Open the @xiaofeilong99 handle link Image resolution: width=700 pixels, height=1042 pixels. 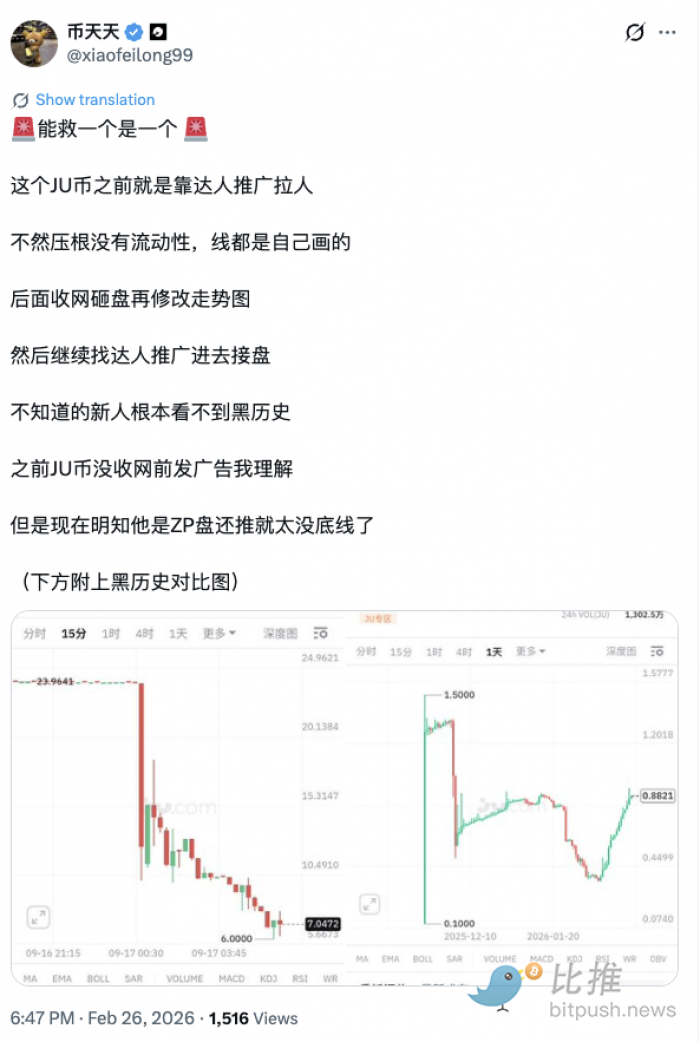click(x=130, y=56)
